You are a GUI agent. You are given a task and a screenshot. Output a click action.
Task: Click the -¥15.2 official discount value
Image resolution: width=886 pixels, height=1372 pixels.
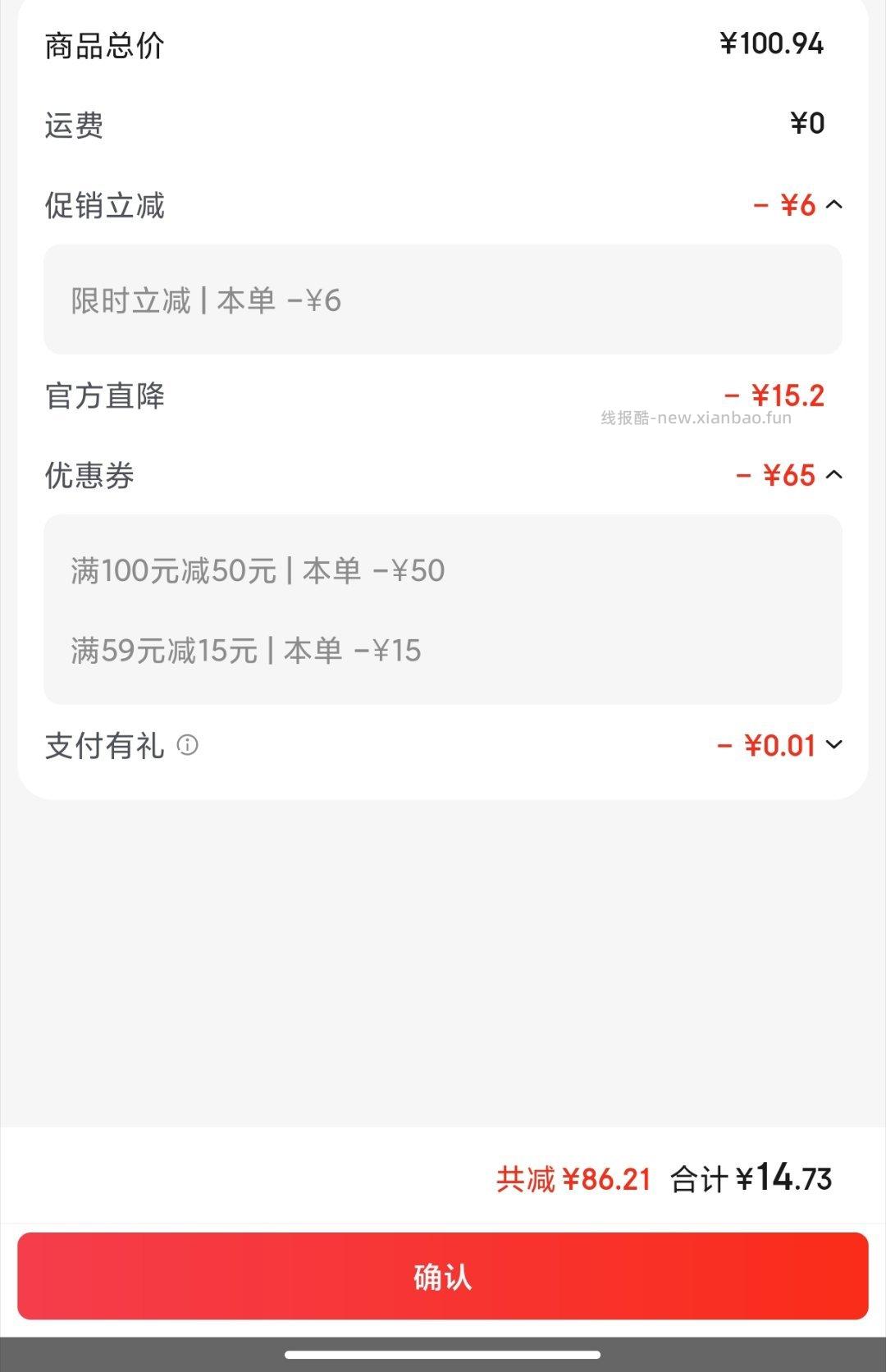coord(774,396)
